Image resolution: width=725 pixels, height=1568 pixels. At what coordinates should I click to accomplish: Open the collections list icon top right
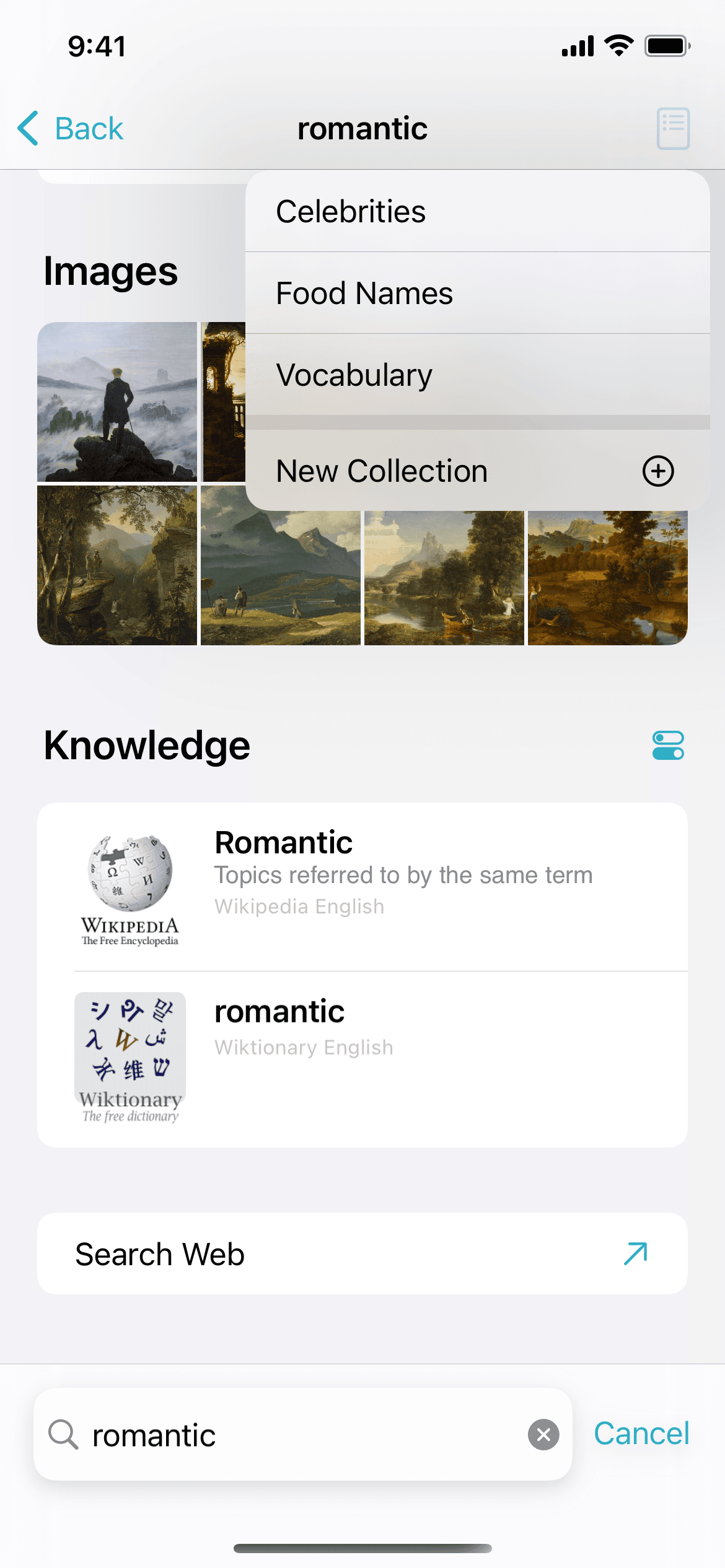674,128
